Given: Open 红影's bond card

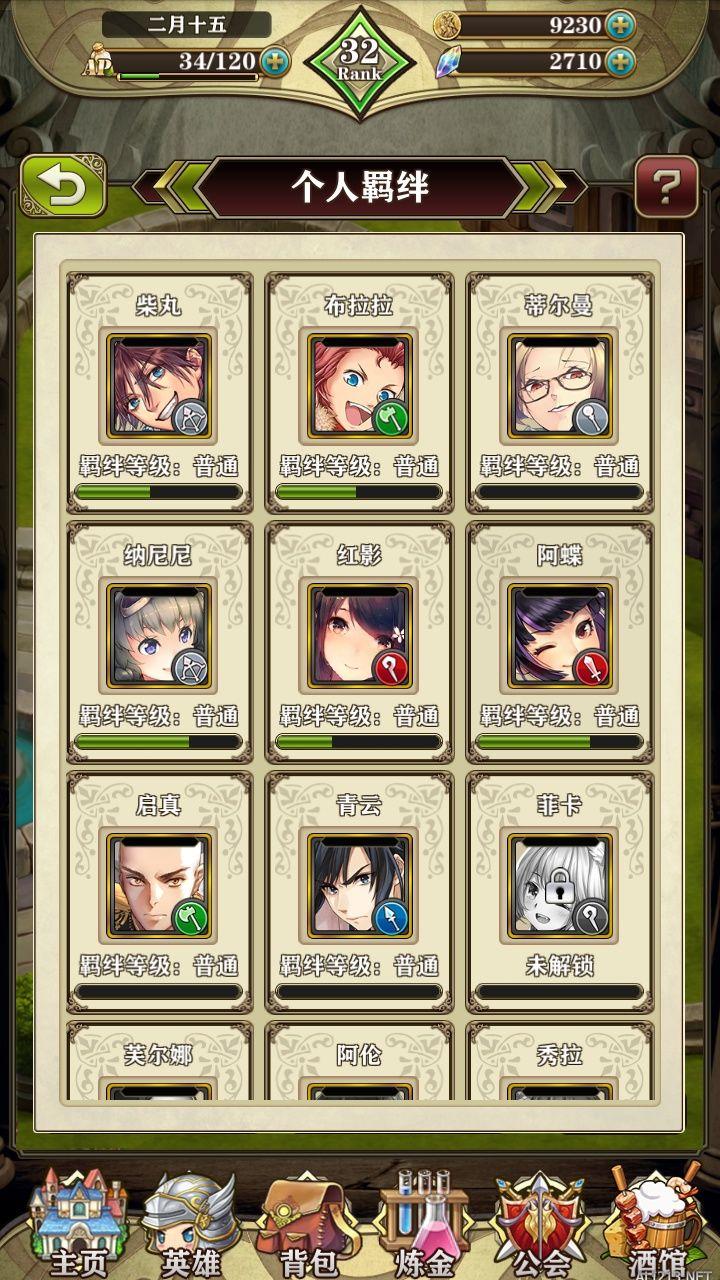Looking at the screenshot, I should tap(359, 640).
